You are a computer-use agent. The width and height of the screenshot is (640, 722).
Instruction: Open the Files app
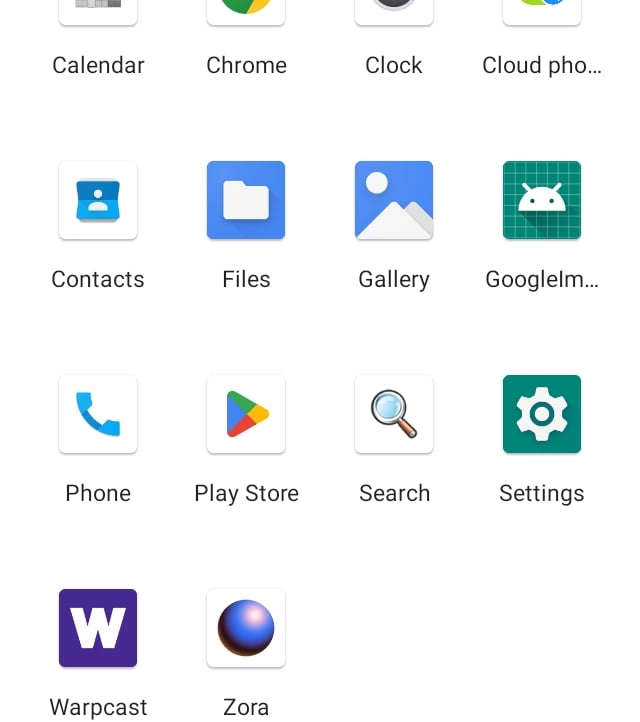pos(246,201)
